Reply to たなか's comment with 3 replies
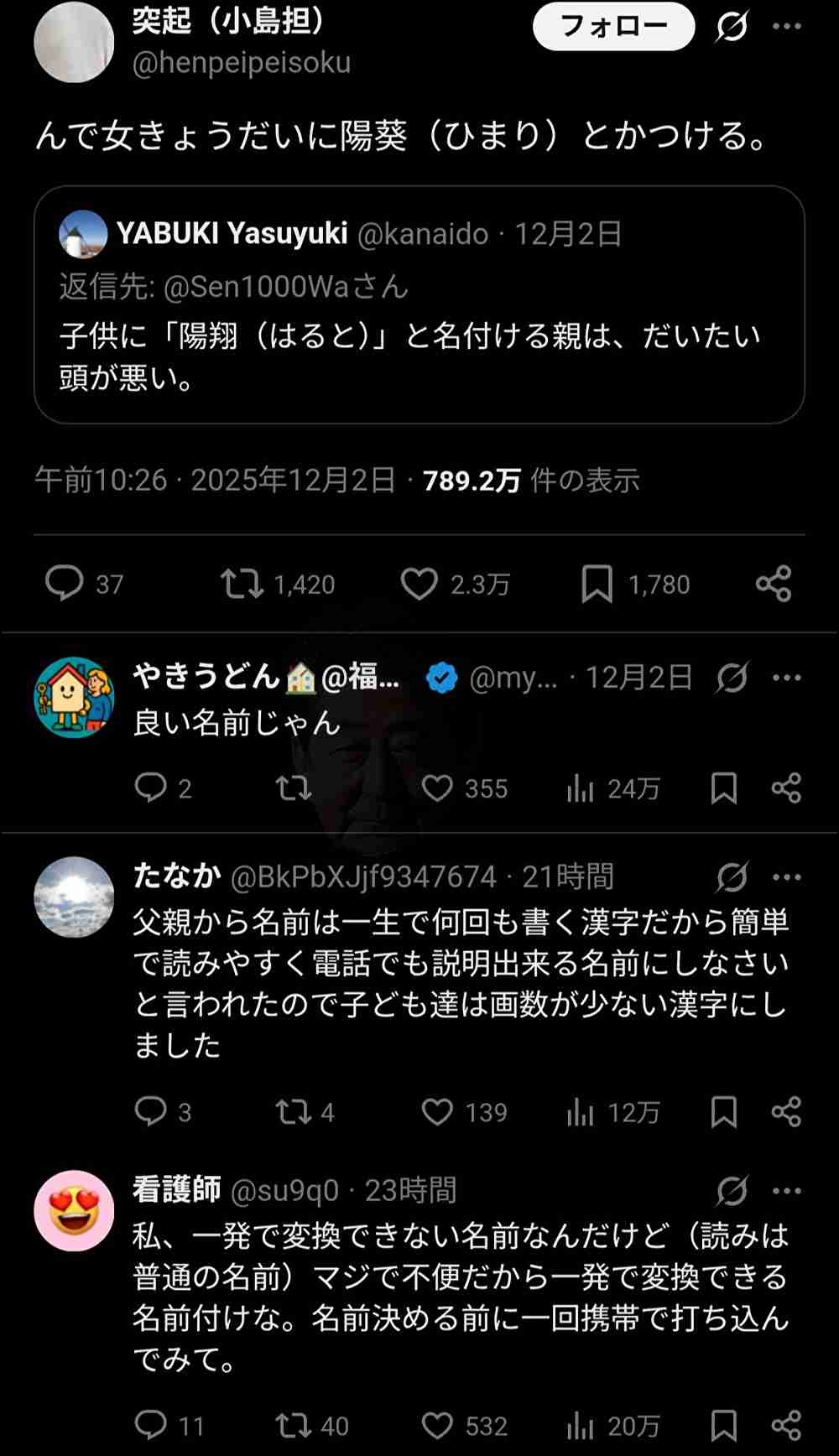Viewport: 839px width, 1456px height. point(151,1112)
